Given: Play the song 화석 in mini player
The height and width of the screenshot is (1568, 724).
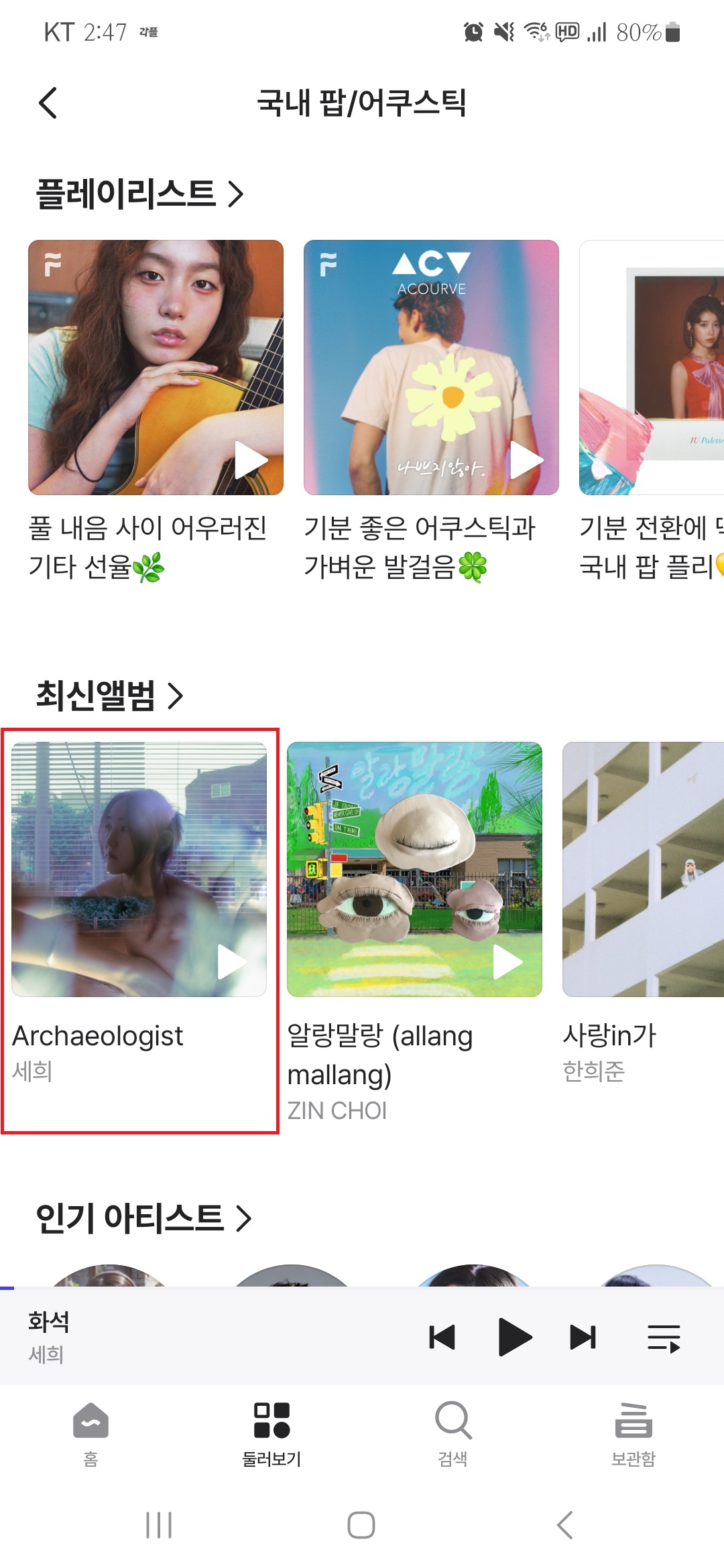Looking at the screenshot, I should pyautogui.click(x=515, y=1337).
